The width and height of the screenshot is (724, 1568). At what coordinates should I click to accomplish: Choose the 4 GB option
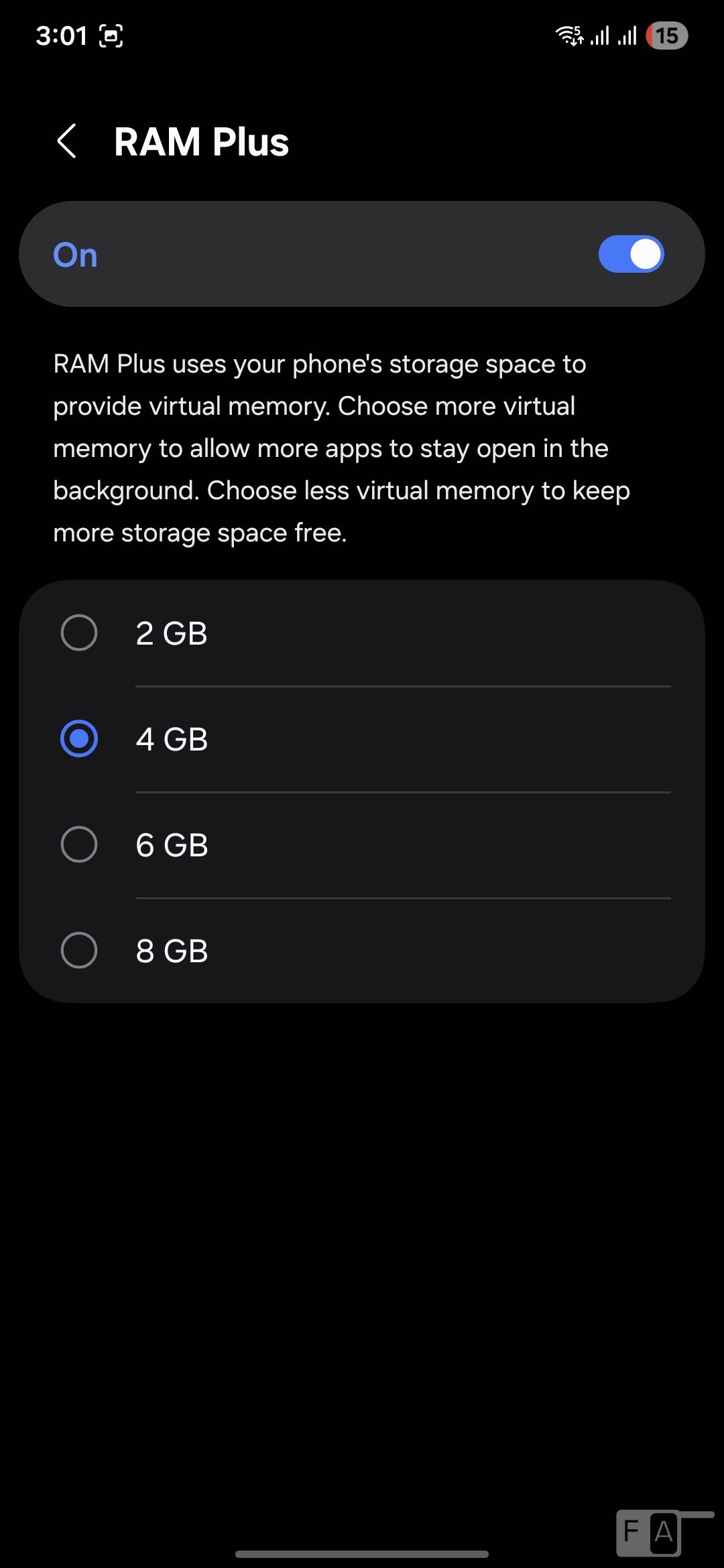[79, 738]
